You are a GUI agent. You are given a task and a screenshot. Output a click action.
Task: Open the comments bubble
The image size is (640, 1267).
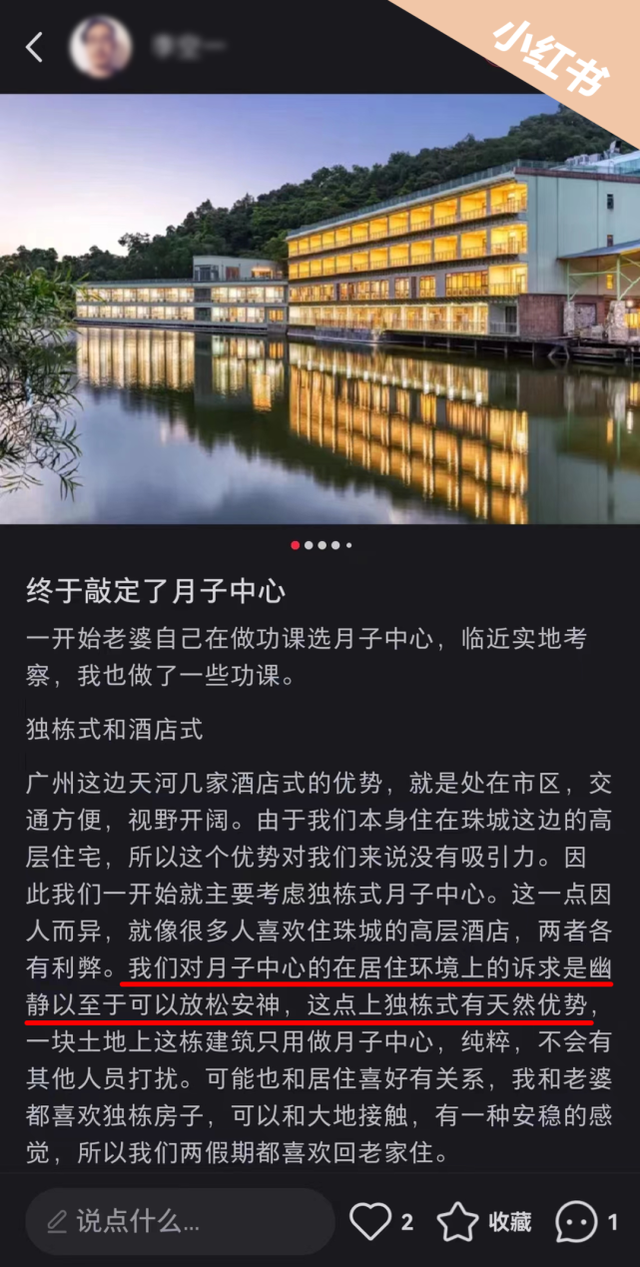click(x=577, y=1221)
